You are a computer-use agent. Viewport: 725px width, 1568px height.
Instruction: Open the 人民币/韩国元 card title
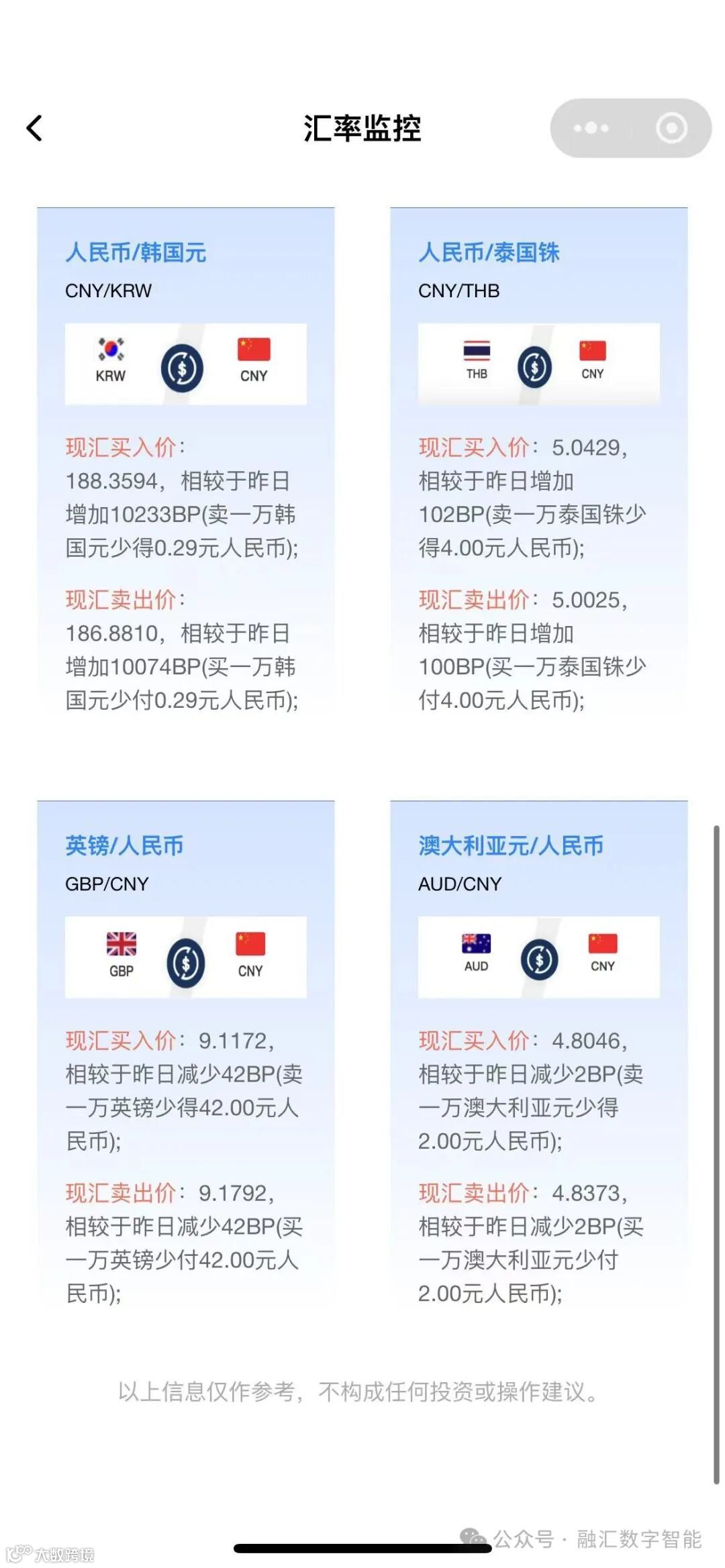[x=135, y=252]
